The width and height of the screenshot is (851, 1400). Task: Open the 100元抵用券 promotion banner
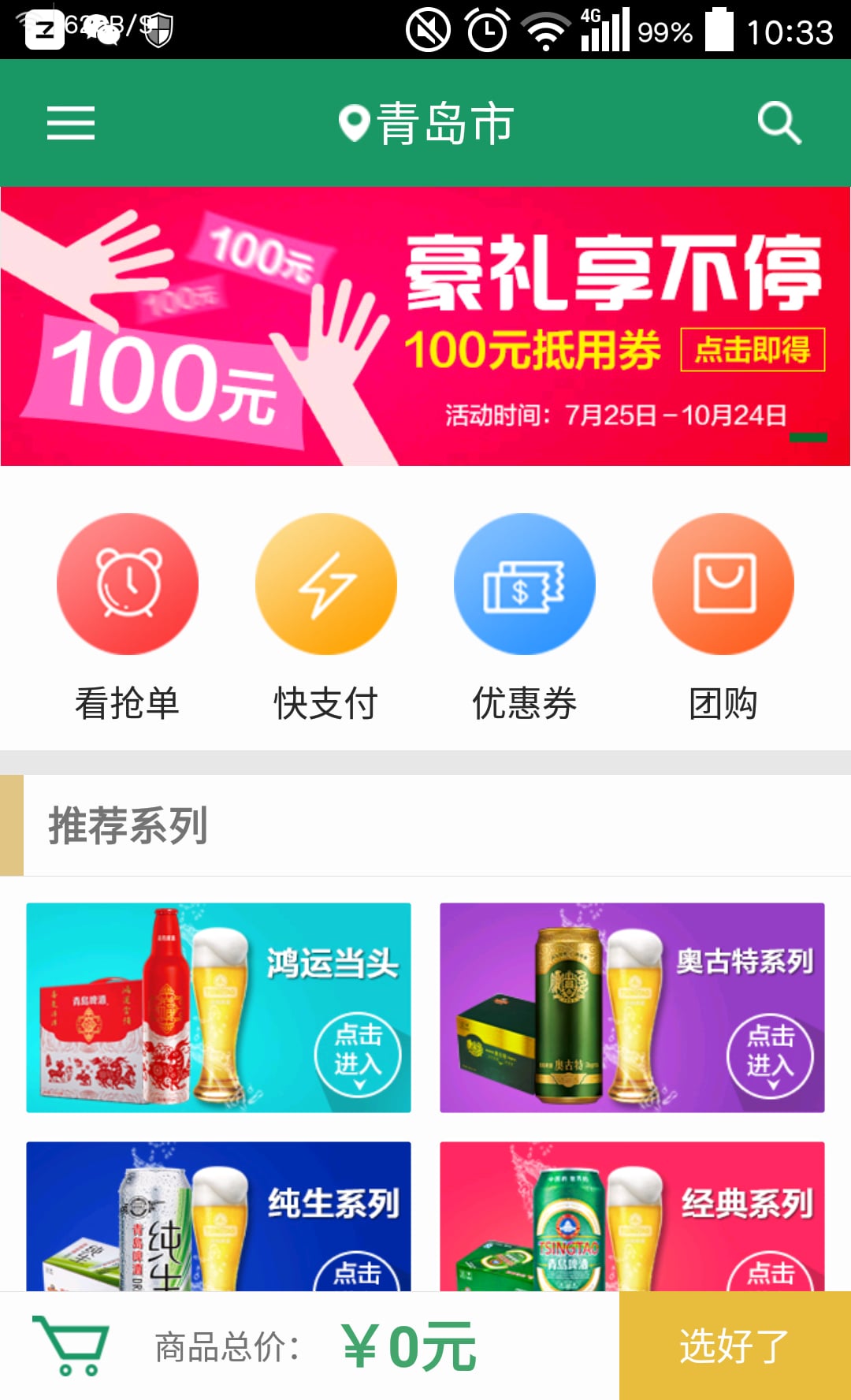tap(425, 326)
